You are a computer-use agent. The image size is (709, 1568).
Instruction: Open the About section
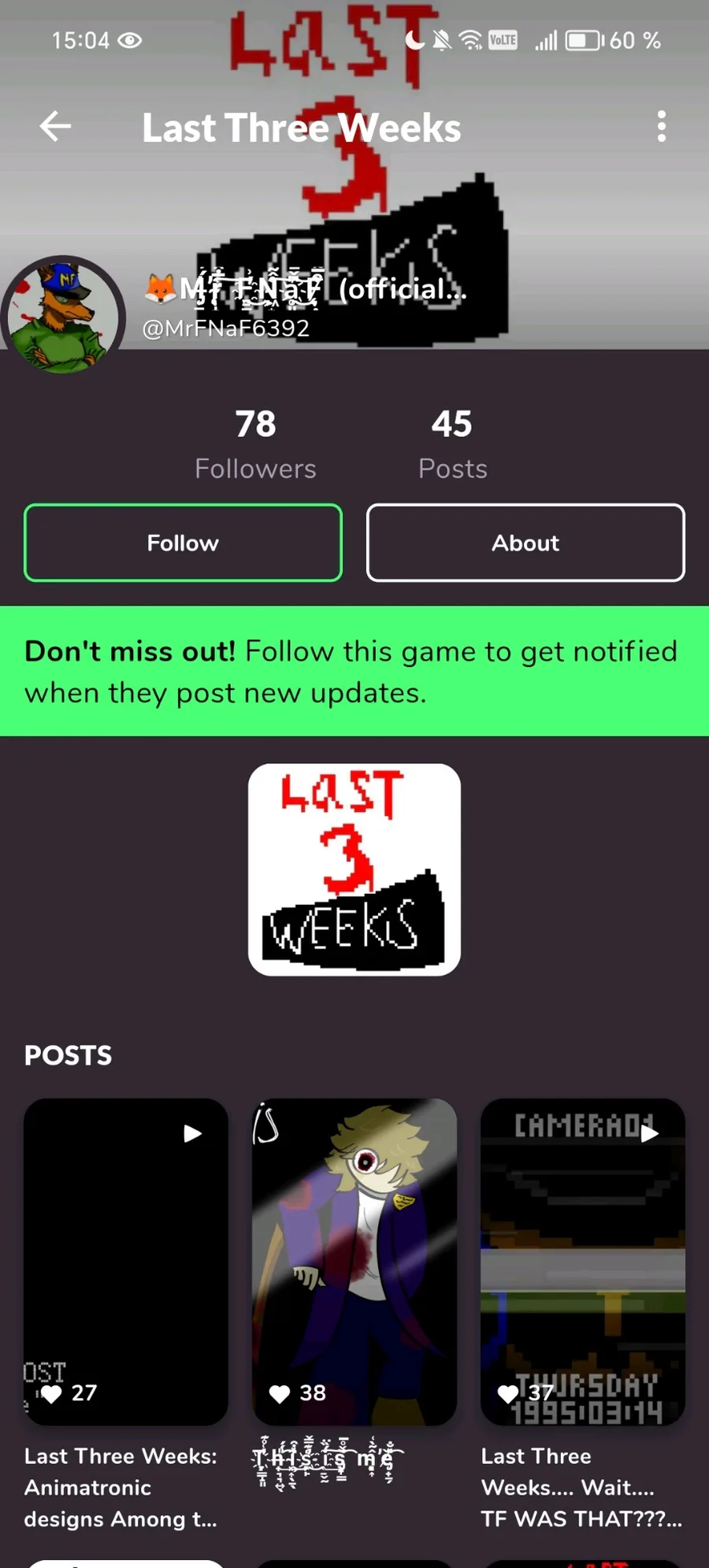(x=525, y=543)
